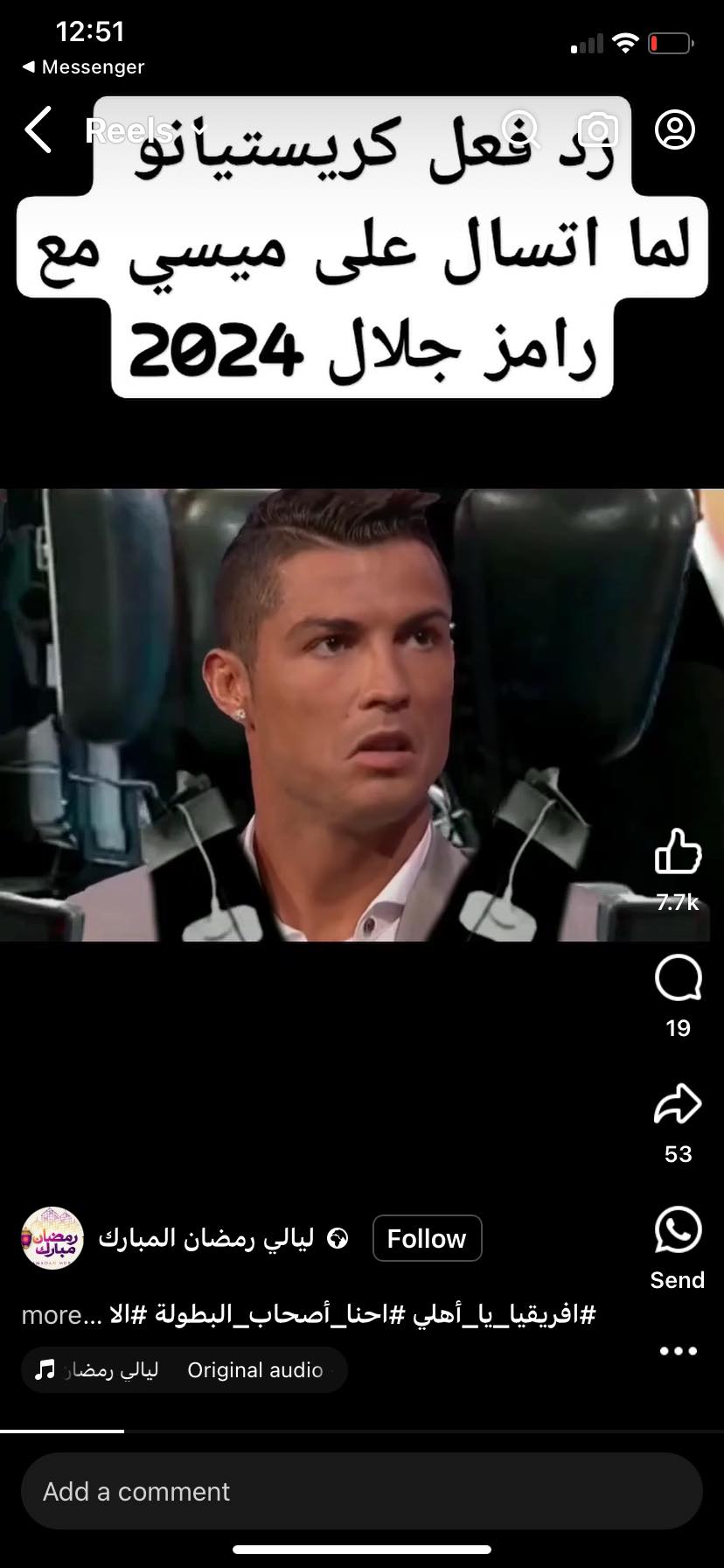Return to Messenger from the status bar
The height and width of the screenshot is (1568, 724).
point(83,67)
